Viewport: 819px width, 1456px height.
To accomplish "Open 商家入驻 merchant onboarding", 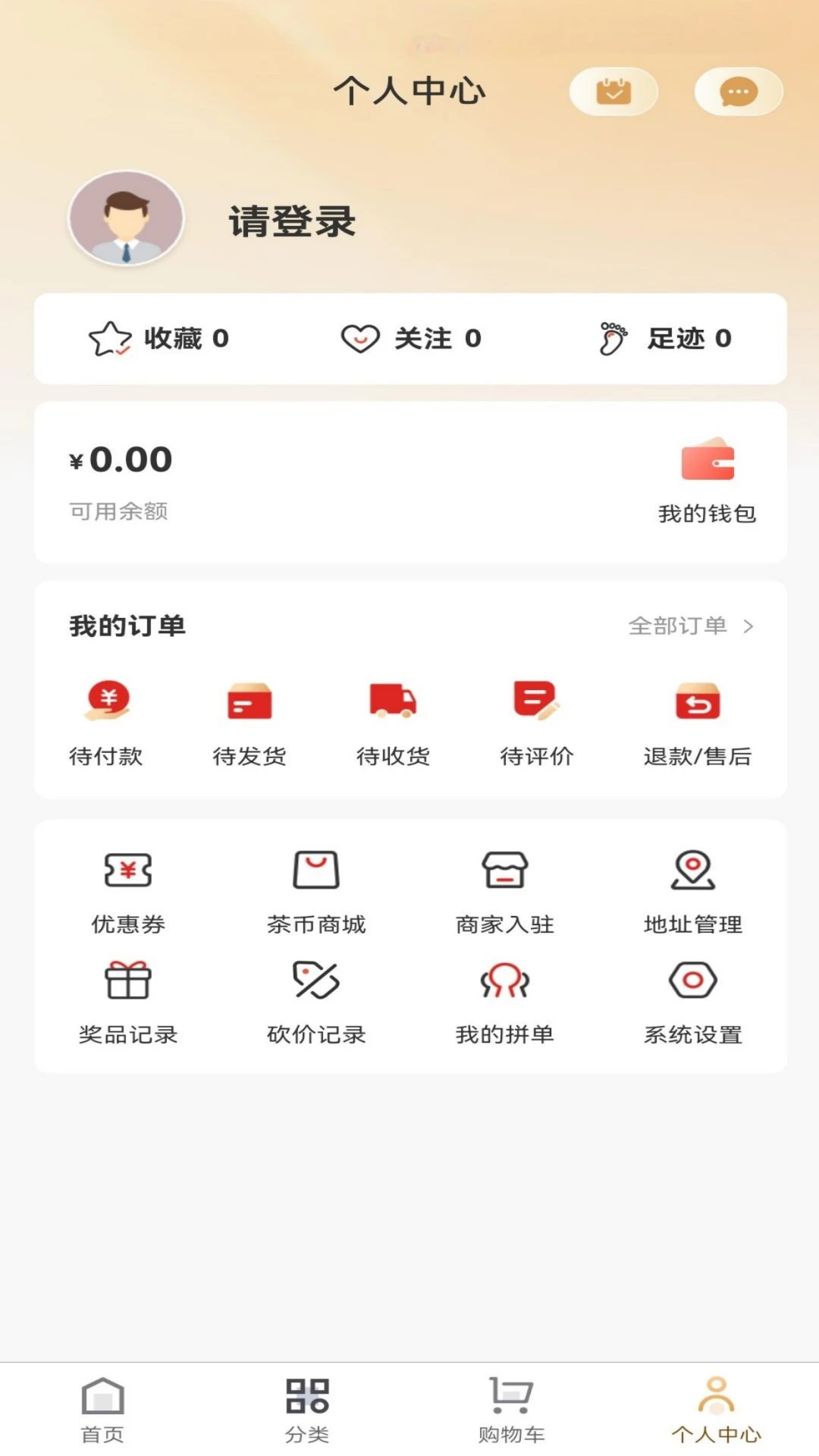I will [x=504, y=891].
